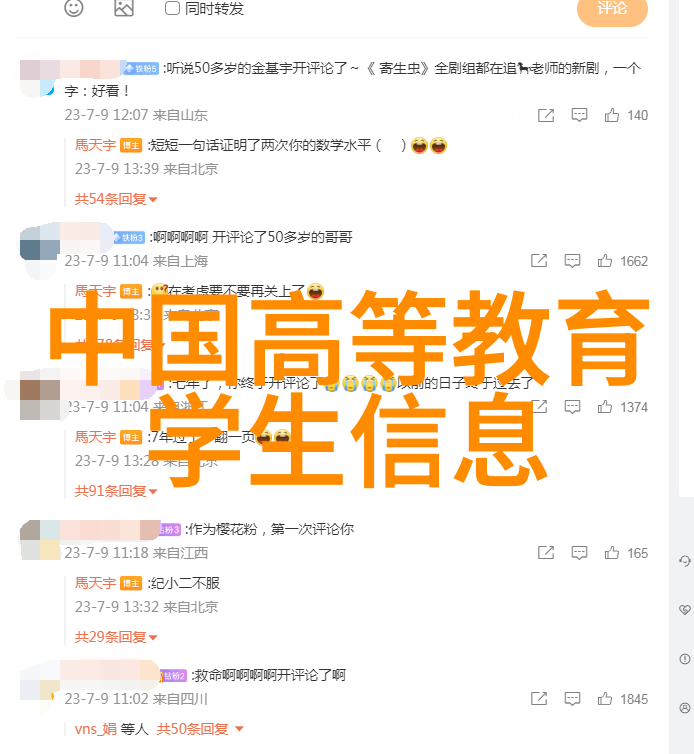Submit with the orange 评论 button

coord(612,9)
